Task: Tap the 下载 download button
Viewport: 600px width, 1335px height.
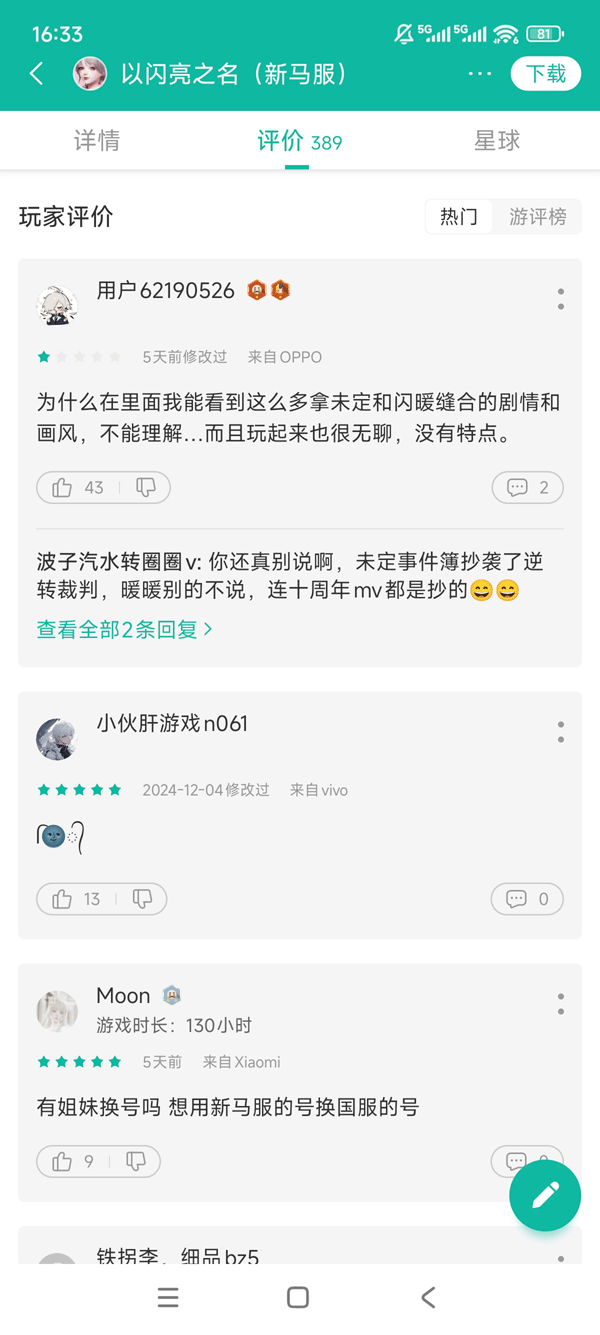Action: (546, 74)
